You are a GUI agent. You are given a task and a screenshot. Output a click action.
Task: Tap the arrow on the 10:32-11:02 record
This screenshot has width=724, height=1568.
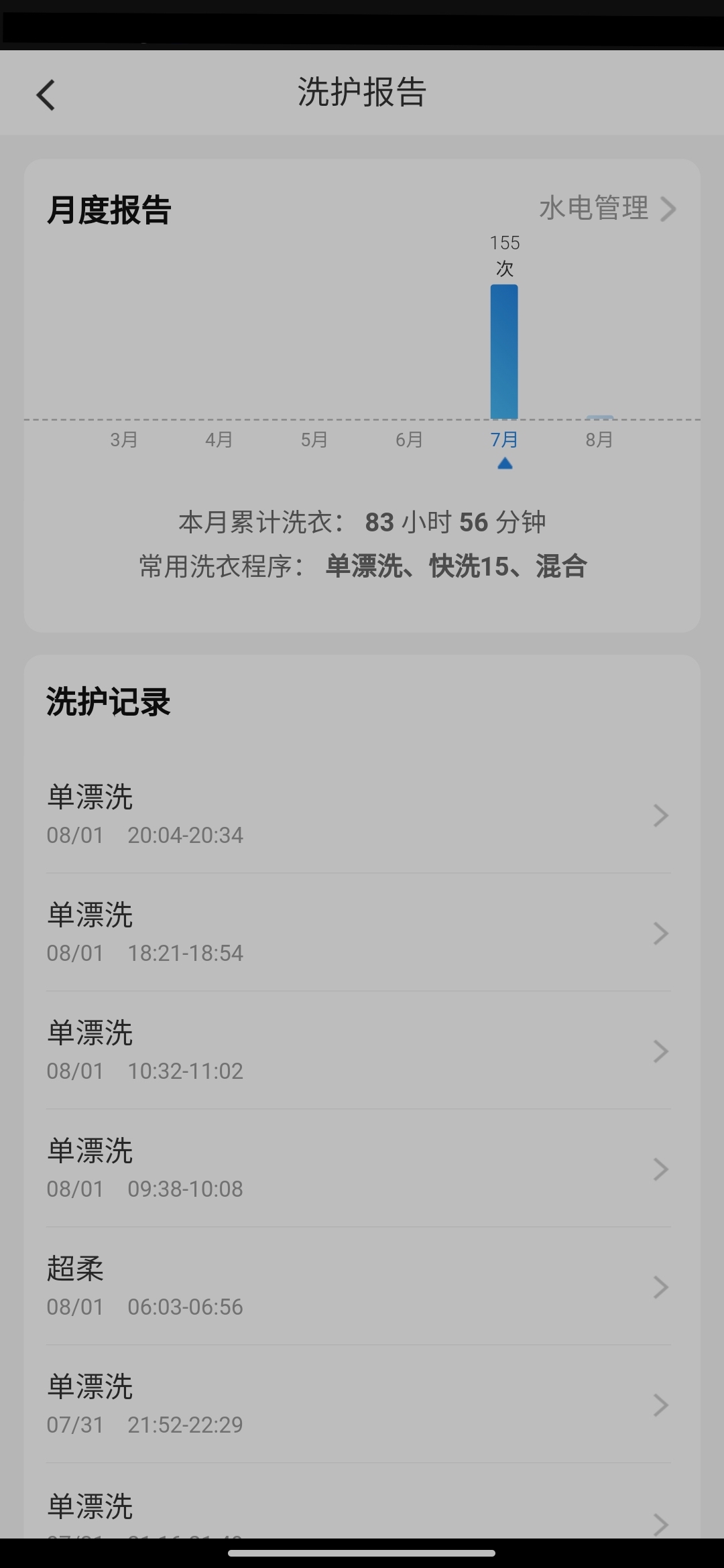click(x=660, y=1051)
